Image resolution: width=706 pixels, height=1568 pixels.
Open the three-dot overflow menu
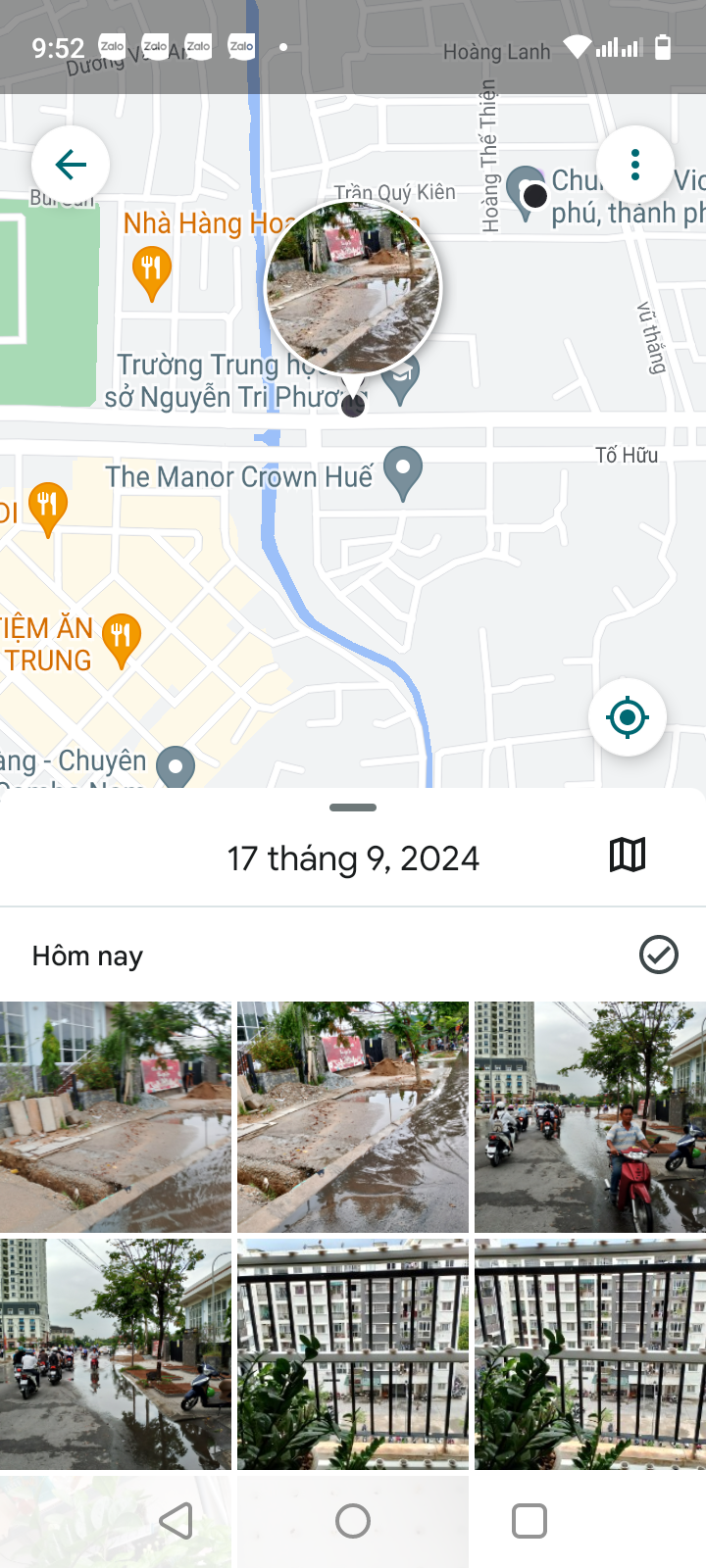(635, 165)
